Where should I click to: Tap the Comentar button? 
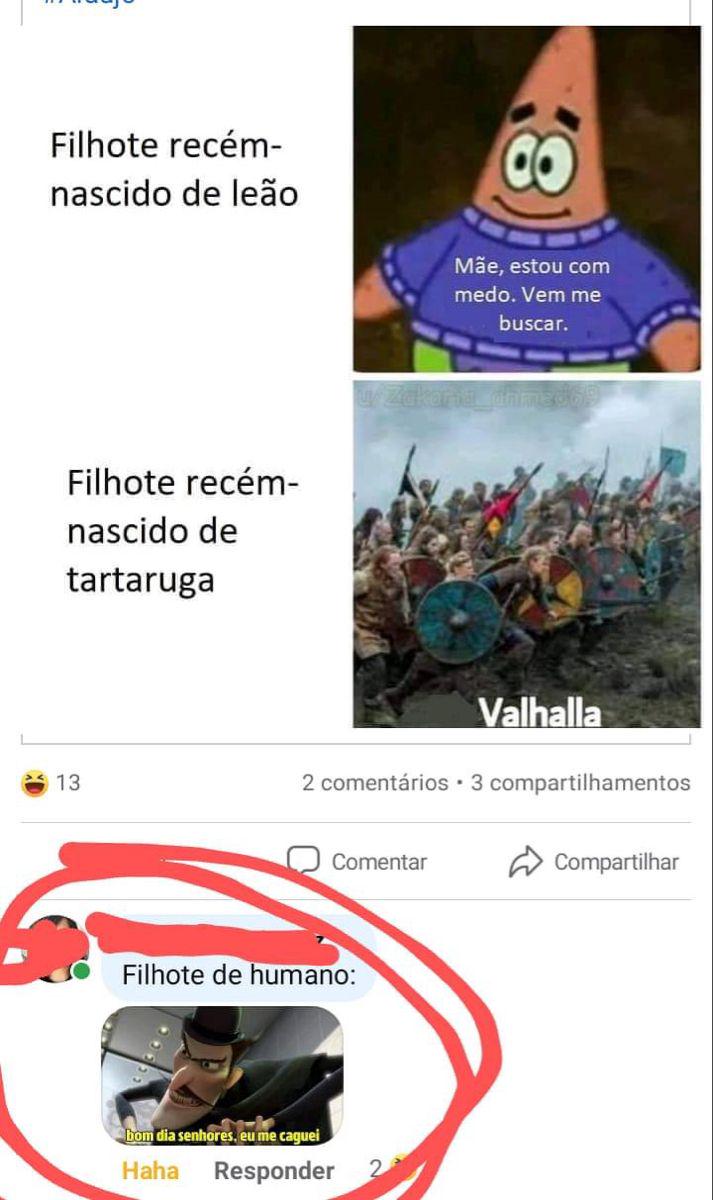click(x=357, y=862)
